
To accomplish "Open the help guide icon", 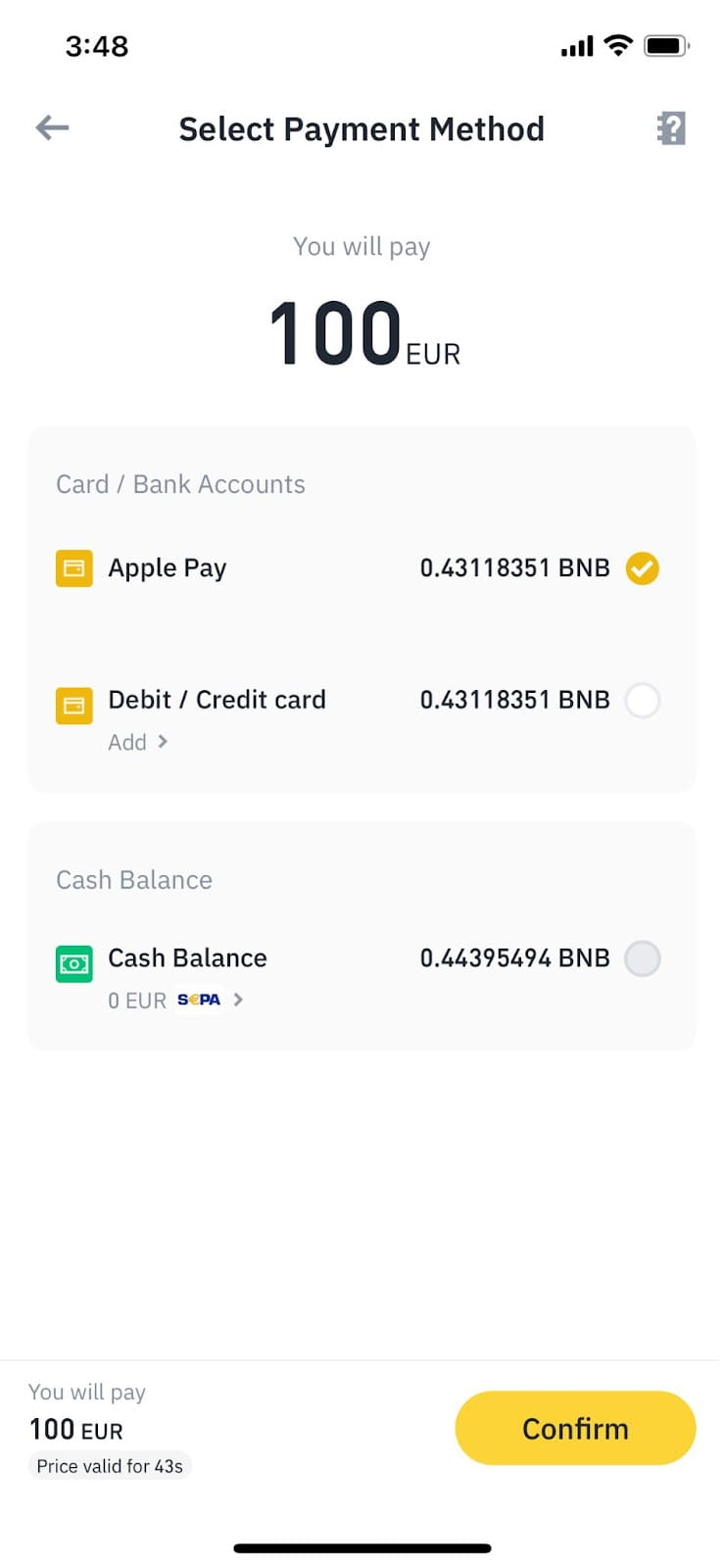I will pyautogui.click(x=671, y=128).
